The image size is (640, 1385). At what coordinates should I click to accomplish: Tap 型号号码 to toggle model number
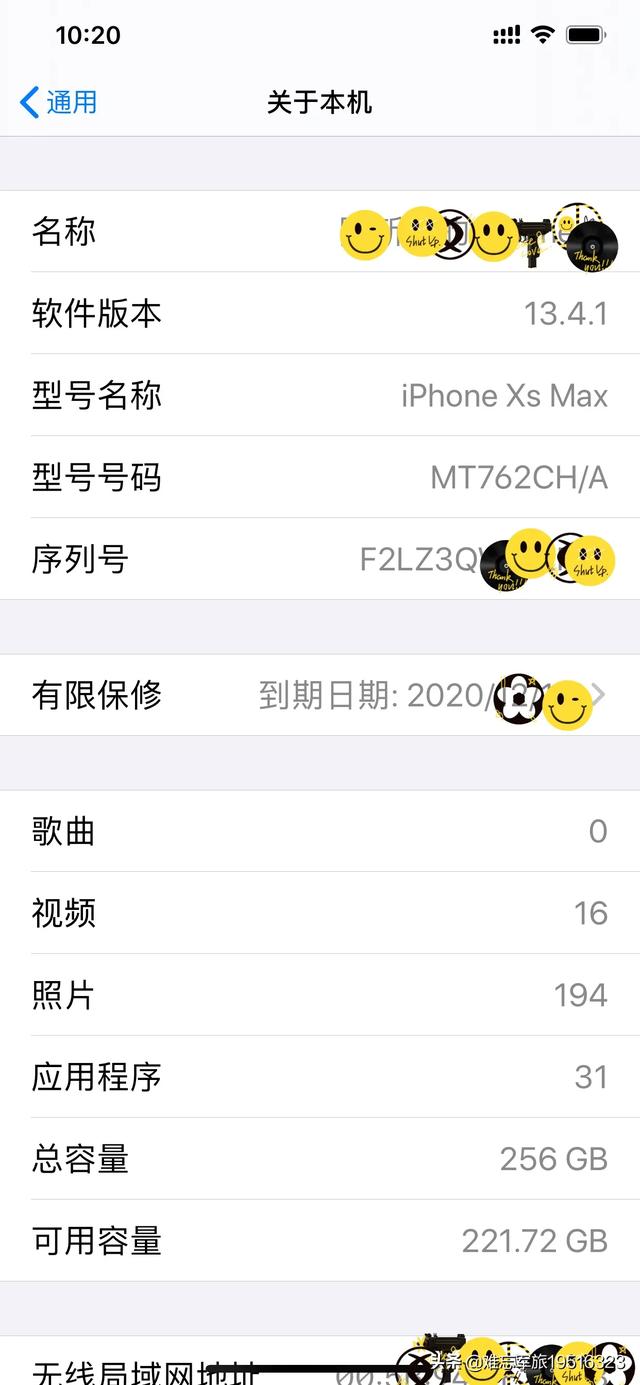pos(320,477)
